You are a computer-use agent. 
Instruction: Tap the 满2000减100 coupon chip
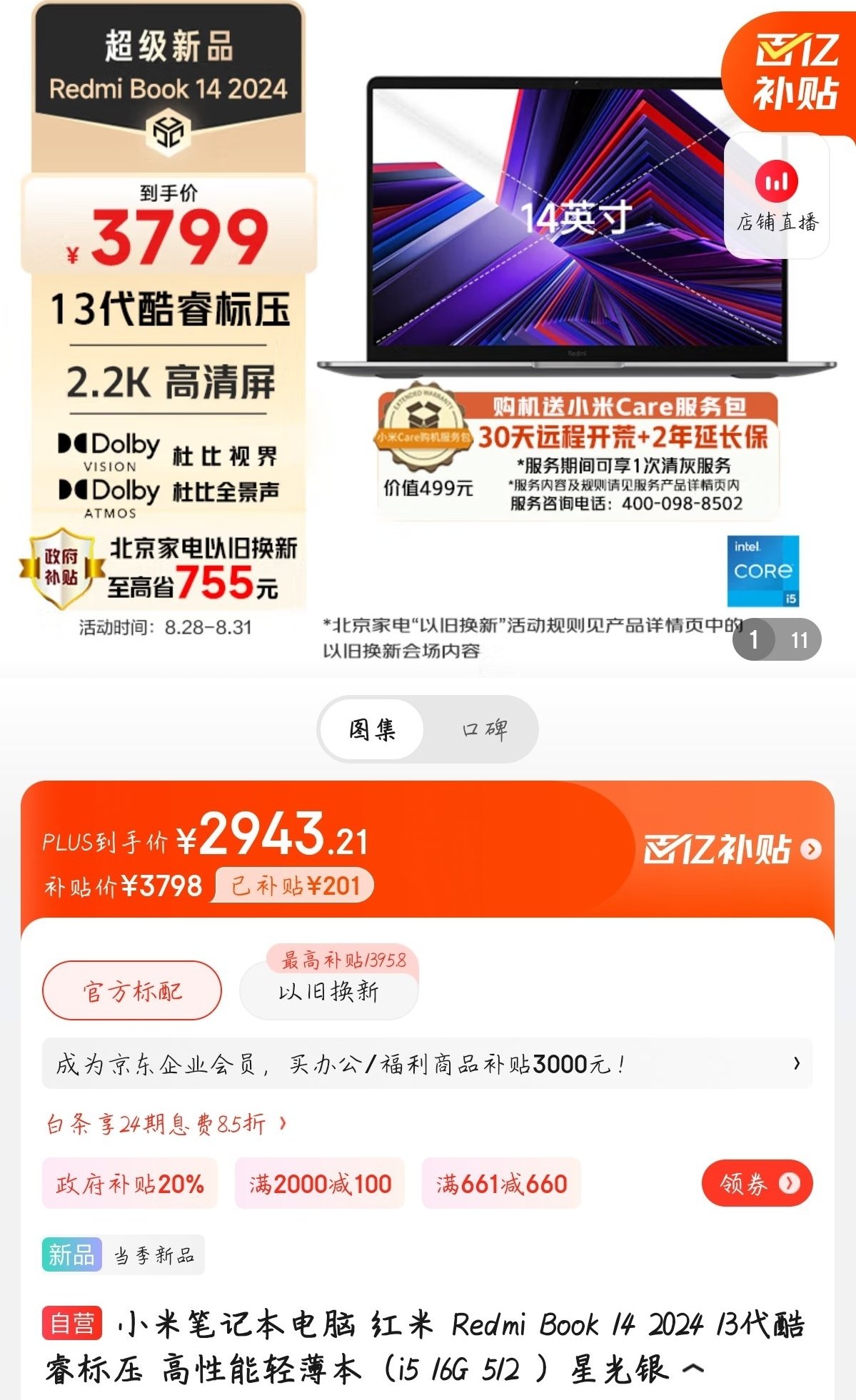pos(320,1184)
